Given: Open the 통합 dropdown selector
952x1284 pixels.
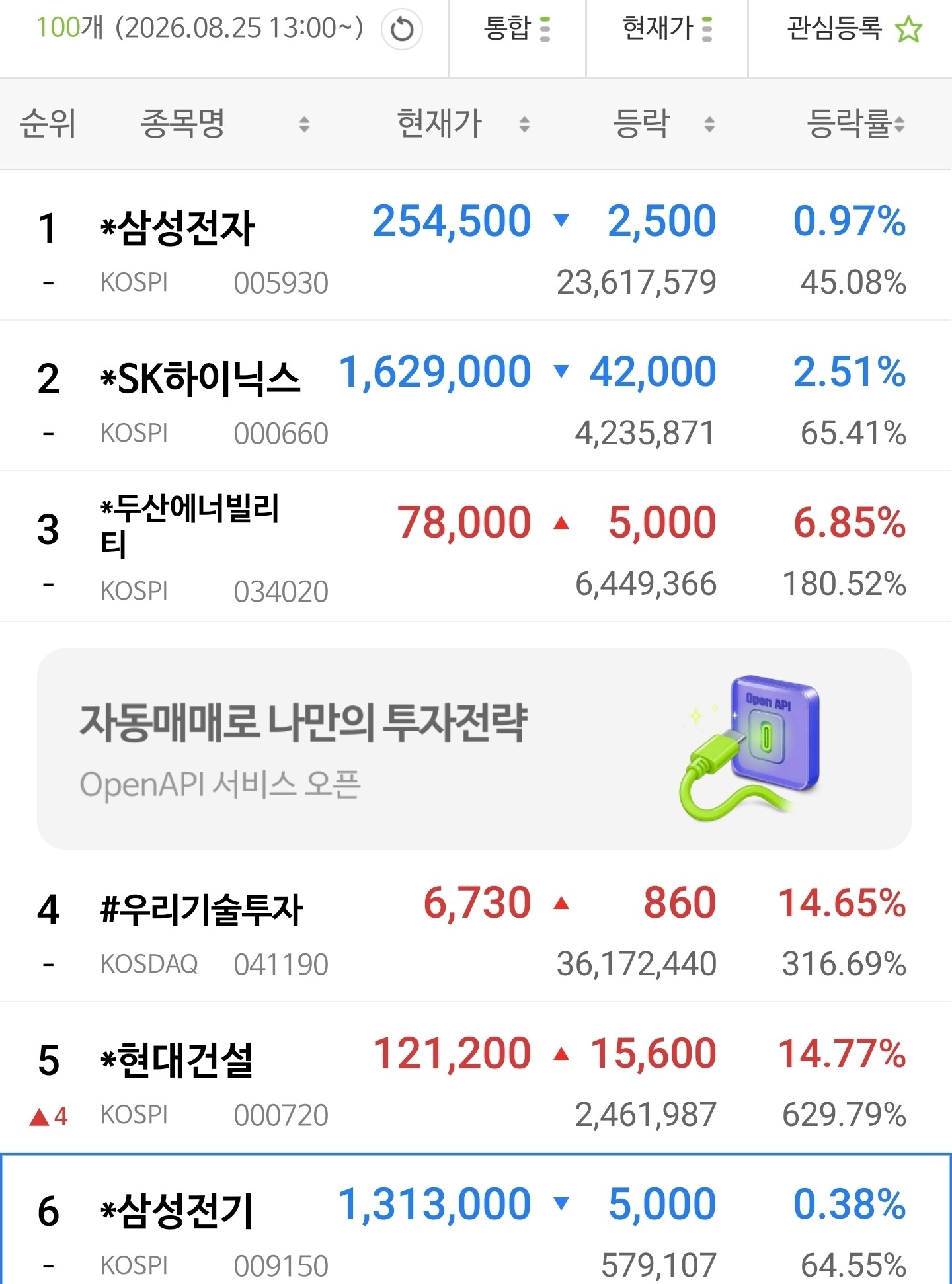Looking at the screenshot, I should (x=517, y=29).
